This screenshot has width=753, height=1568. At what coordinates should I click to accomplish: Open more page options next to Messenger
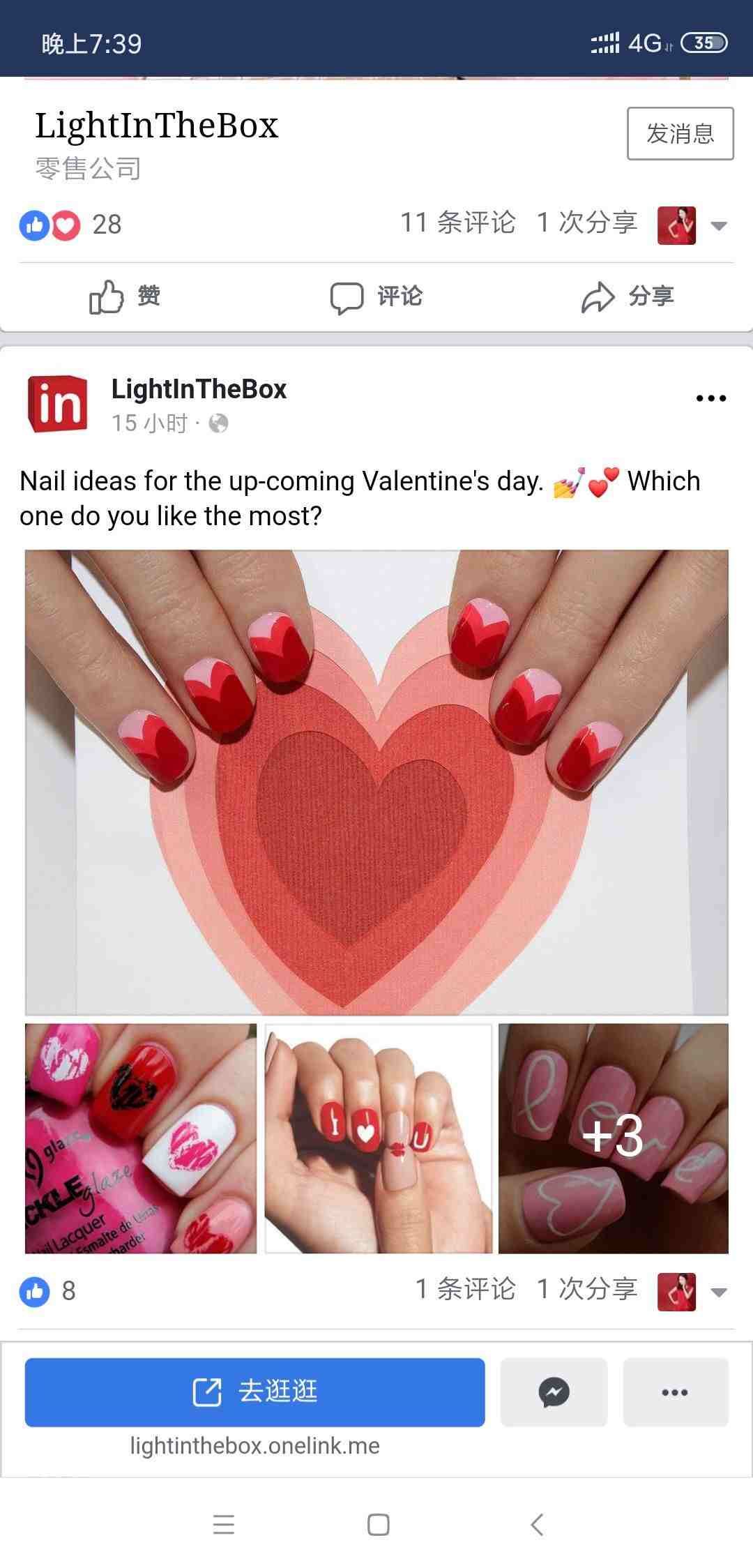(x=675, y=1392)
